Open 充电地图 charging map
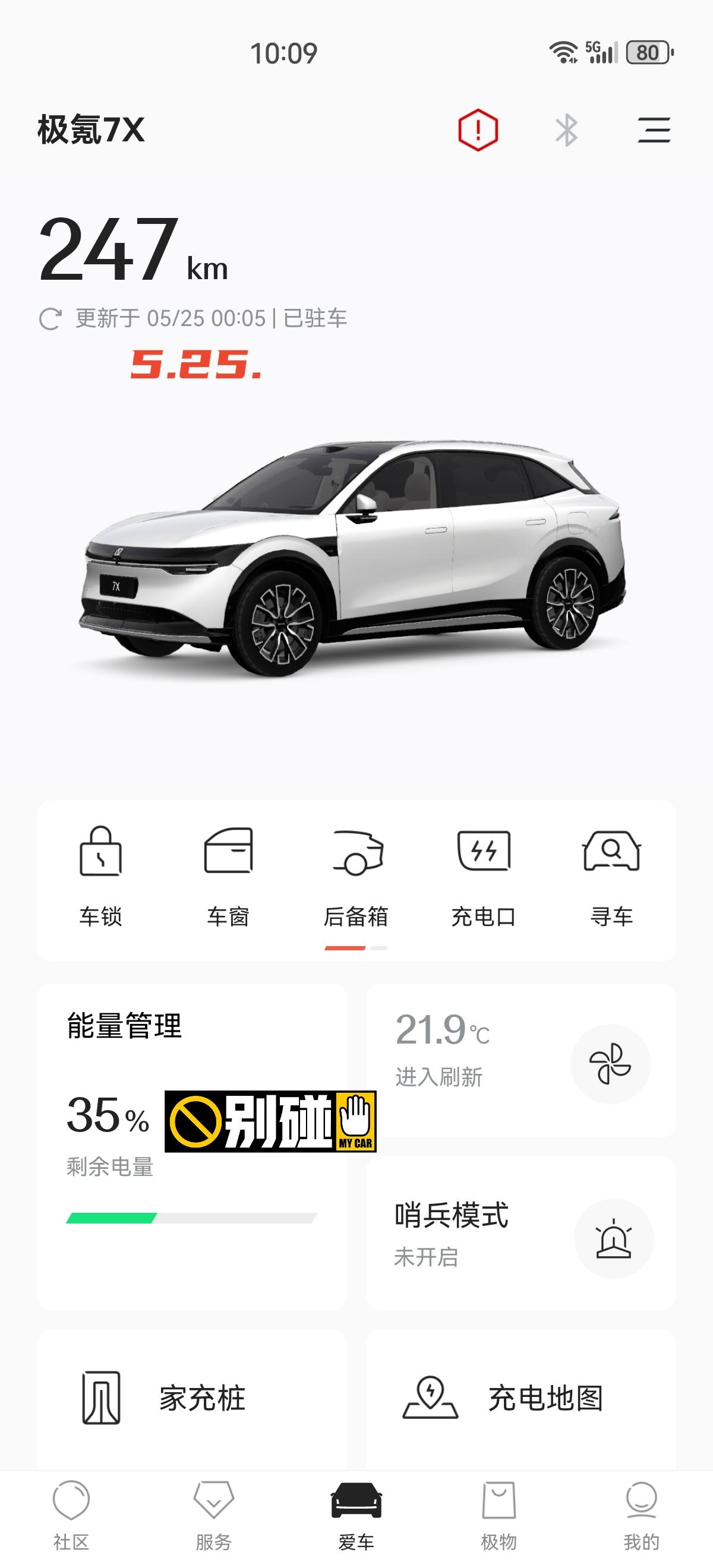 pos(520,1399)
